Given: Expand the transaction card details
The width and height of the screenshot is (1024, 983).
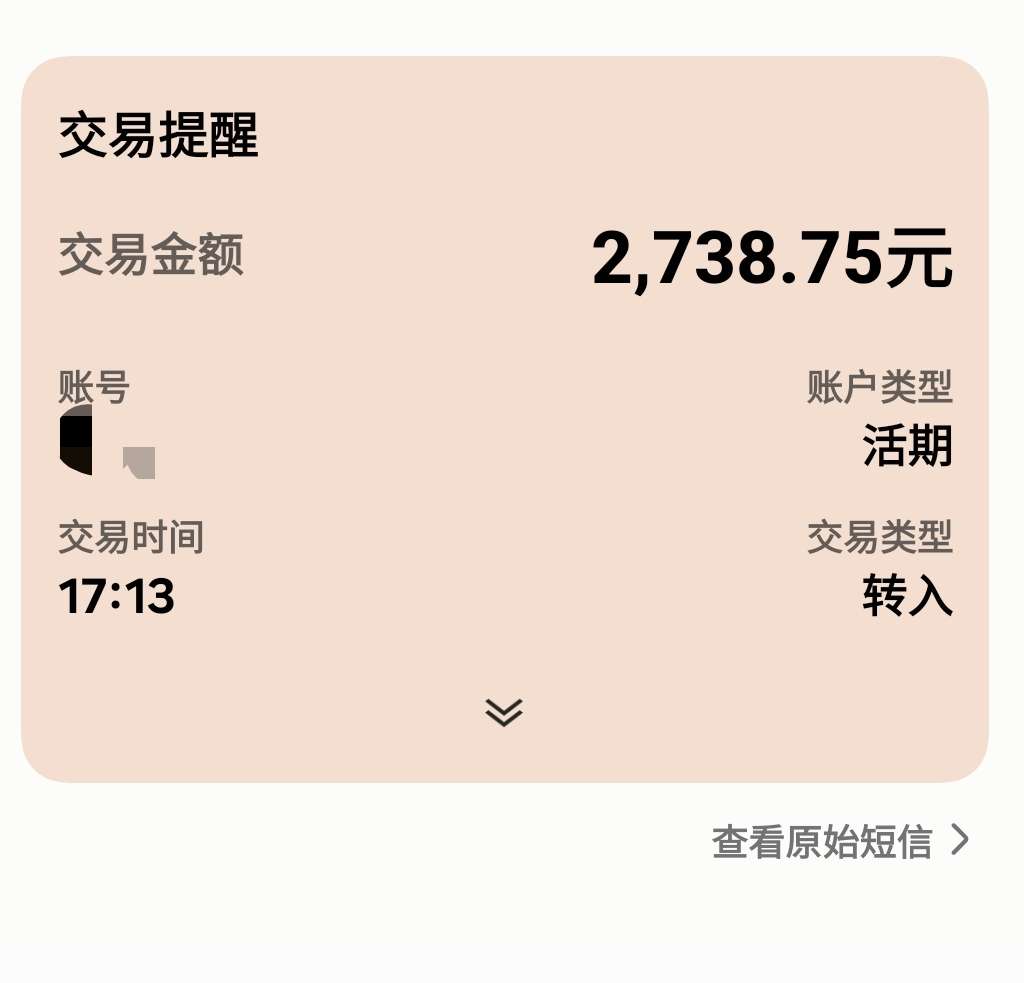Looking at the screenshot, I should point(504,711).
